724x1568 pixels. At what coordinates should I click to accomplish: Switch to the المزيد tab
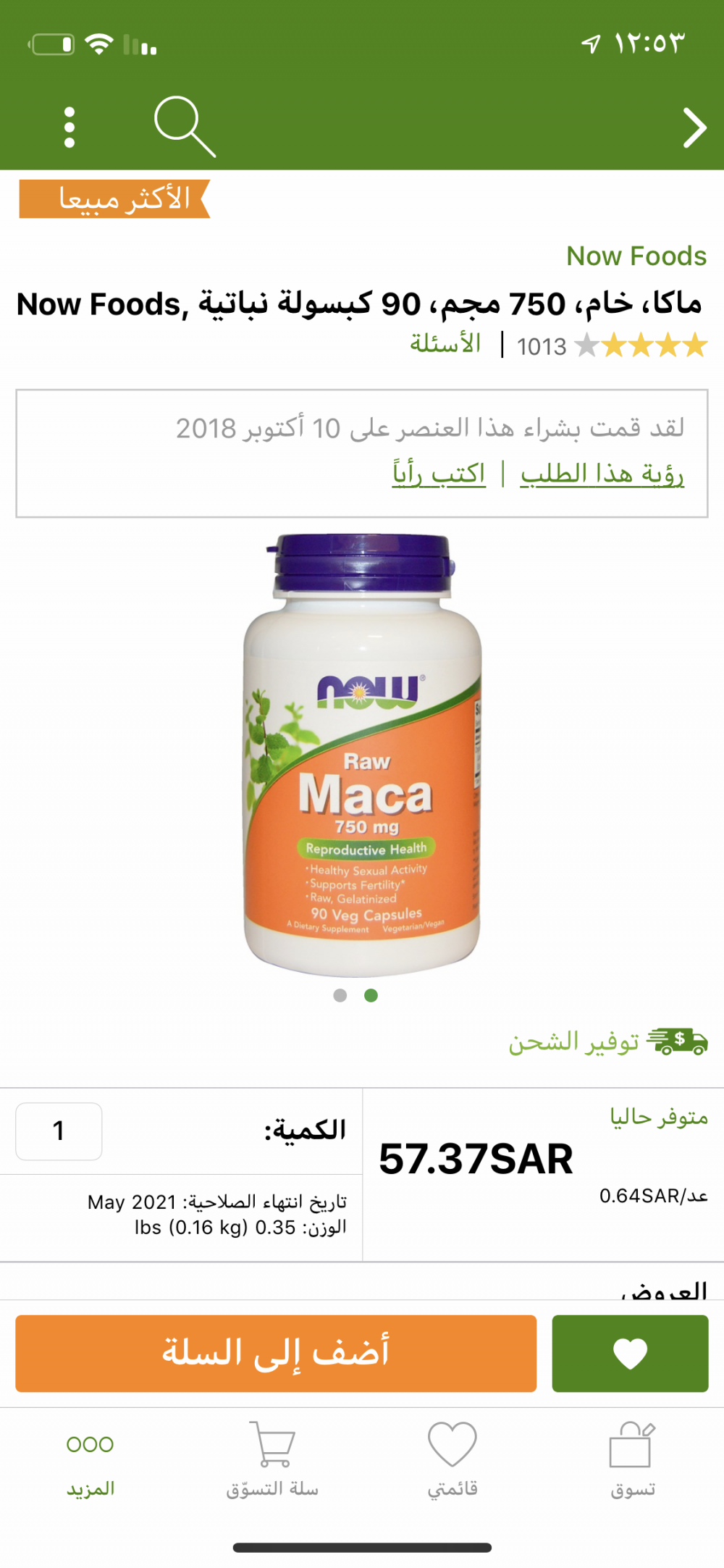(x=90, y=1459)
